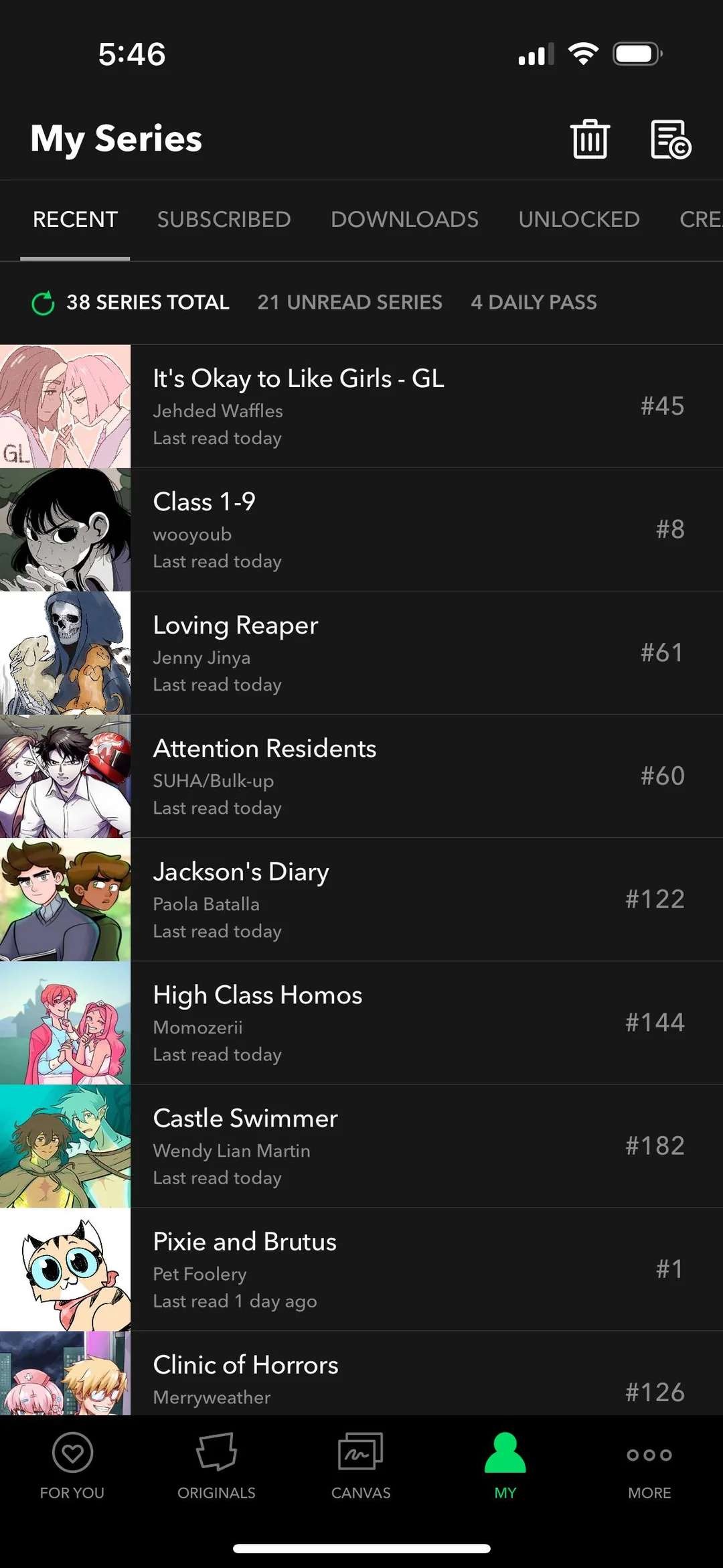This screenshot has height=1568, width=723.
Task: Open the trash/delete icon for managing series
Action: pyautogui.click(x=589, y=139)
